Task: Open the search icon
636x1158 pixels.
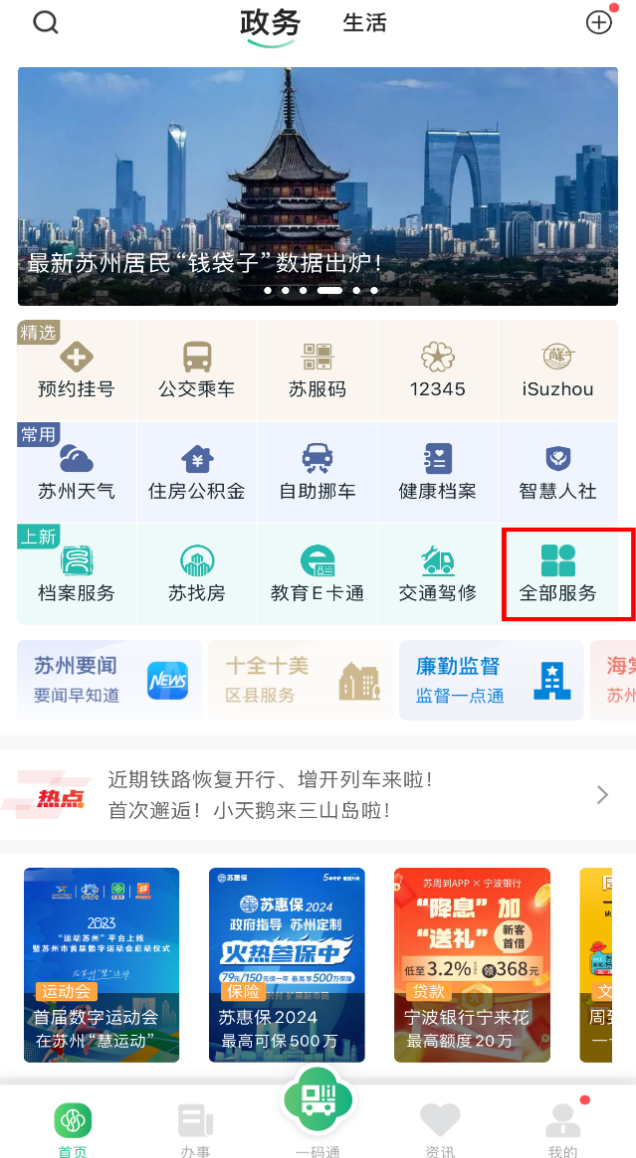Action: [46, 23]
